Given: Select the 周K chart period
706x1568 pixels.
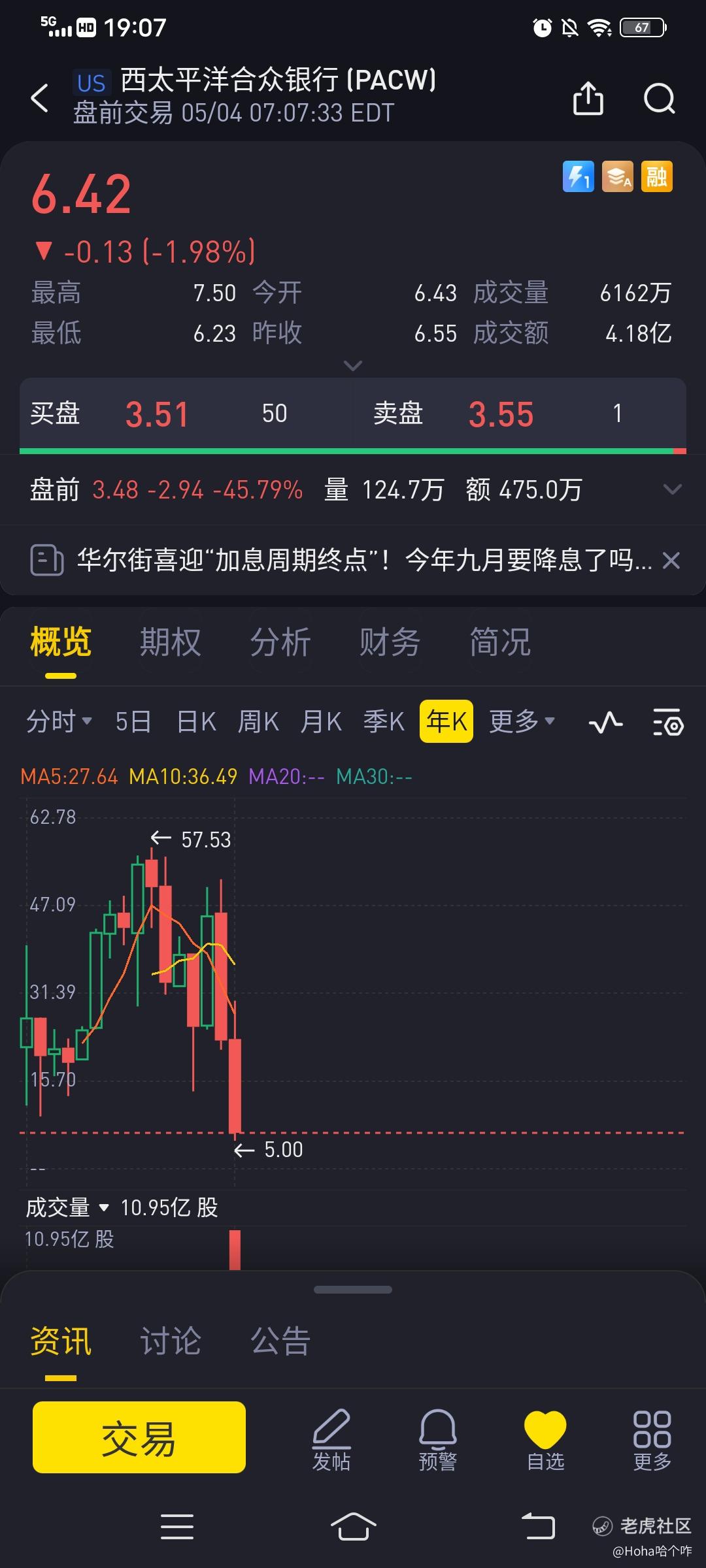Looking at the screenshot, I should (x=258, y=722).
